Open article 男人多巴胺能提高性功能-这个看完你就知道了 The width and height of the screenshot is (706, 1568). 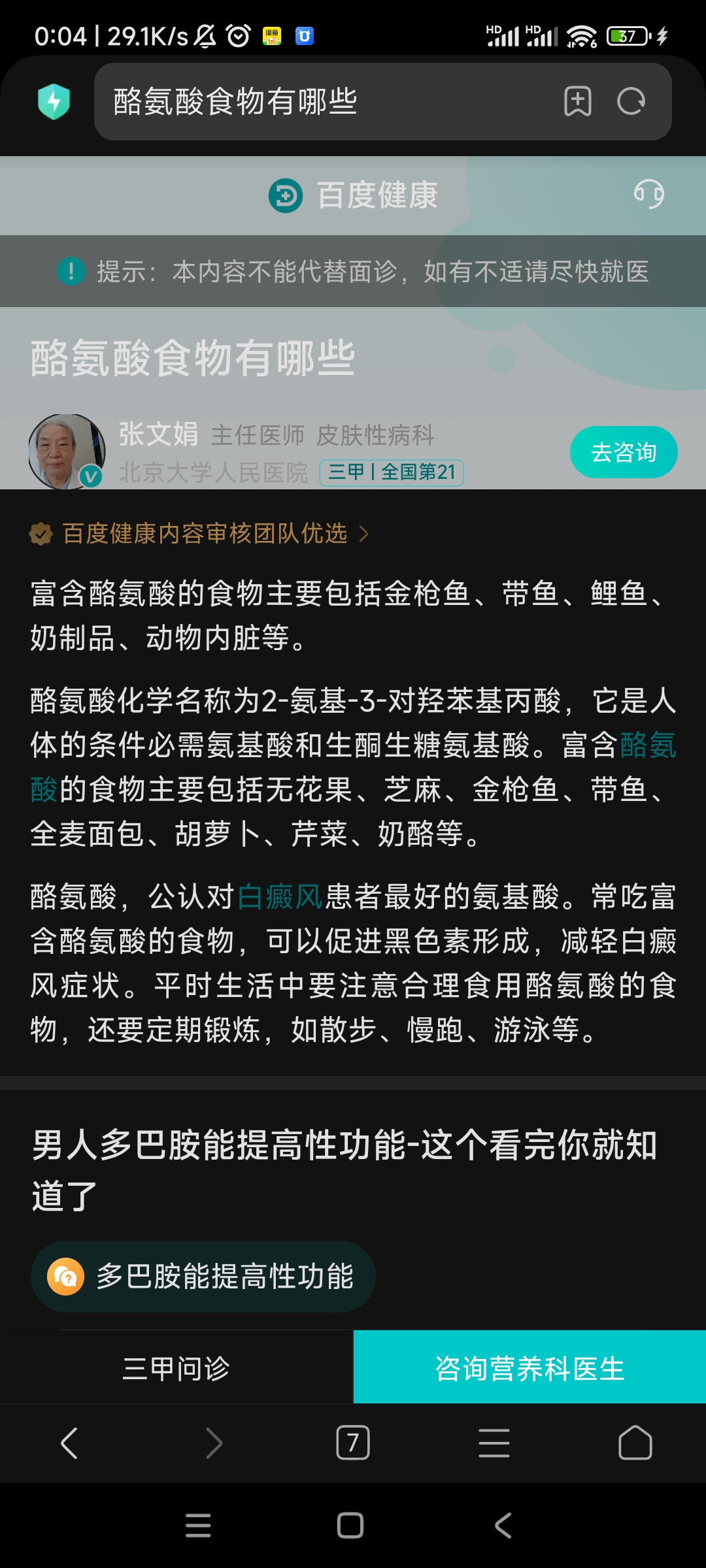345,1169
